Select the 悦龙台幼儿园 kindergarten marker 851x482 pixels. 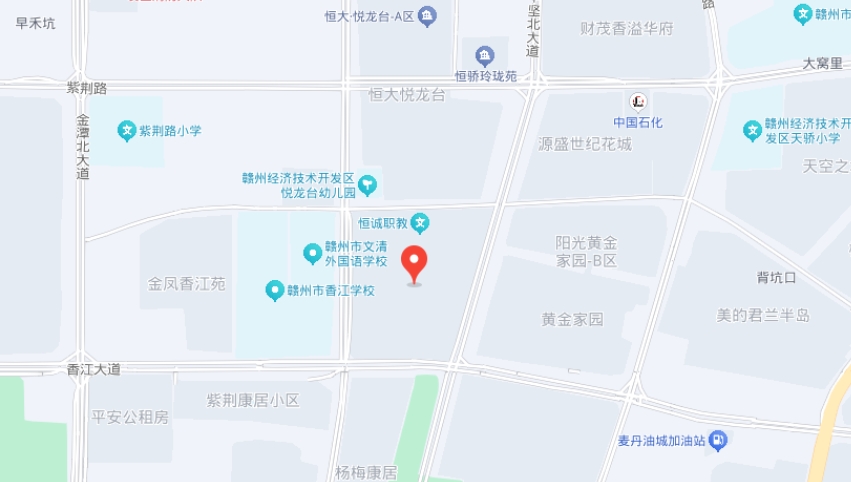click(368, 185)
